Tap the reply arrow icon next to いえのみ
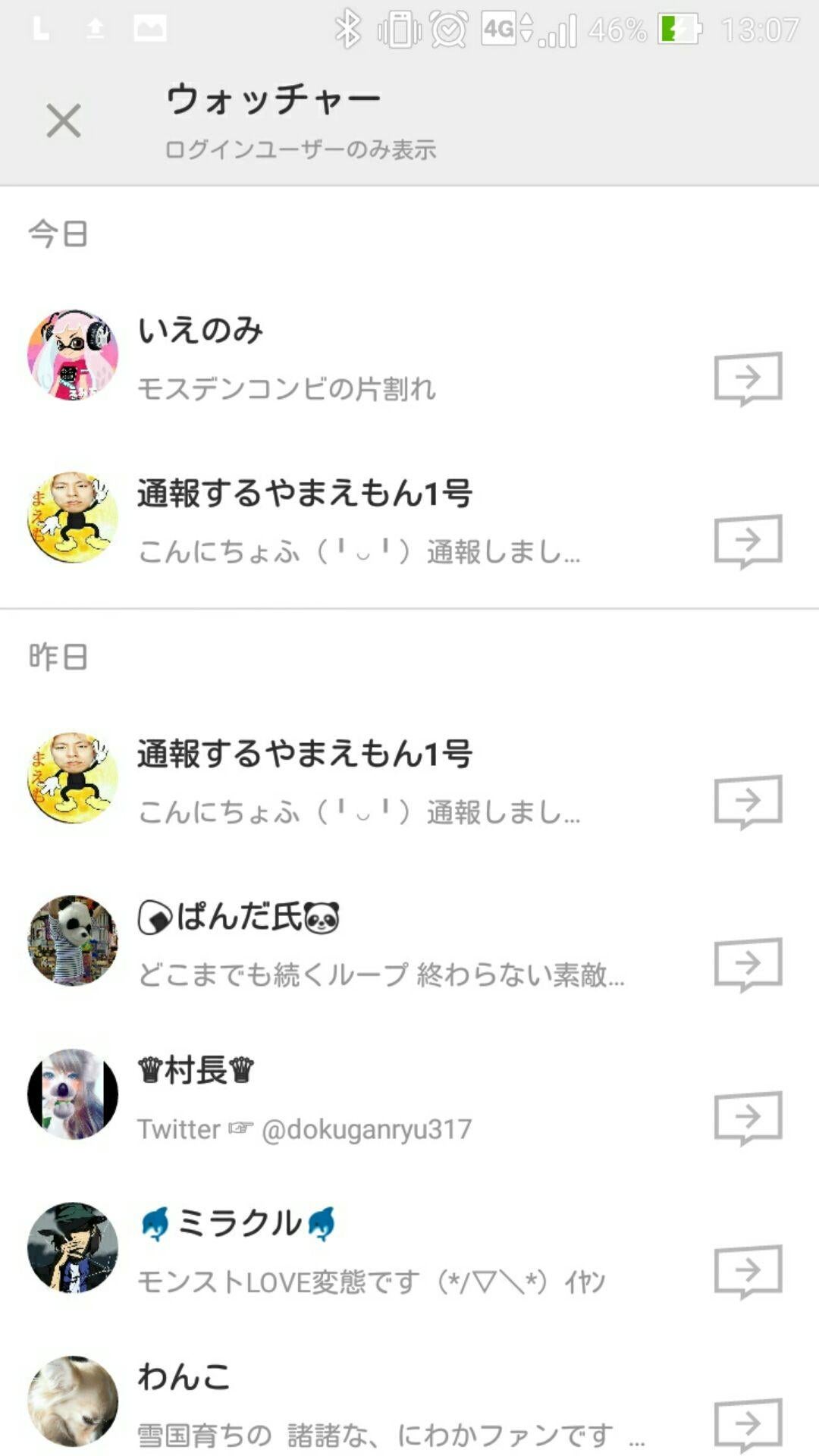Screen dimensions: 819x1456 747,375
